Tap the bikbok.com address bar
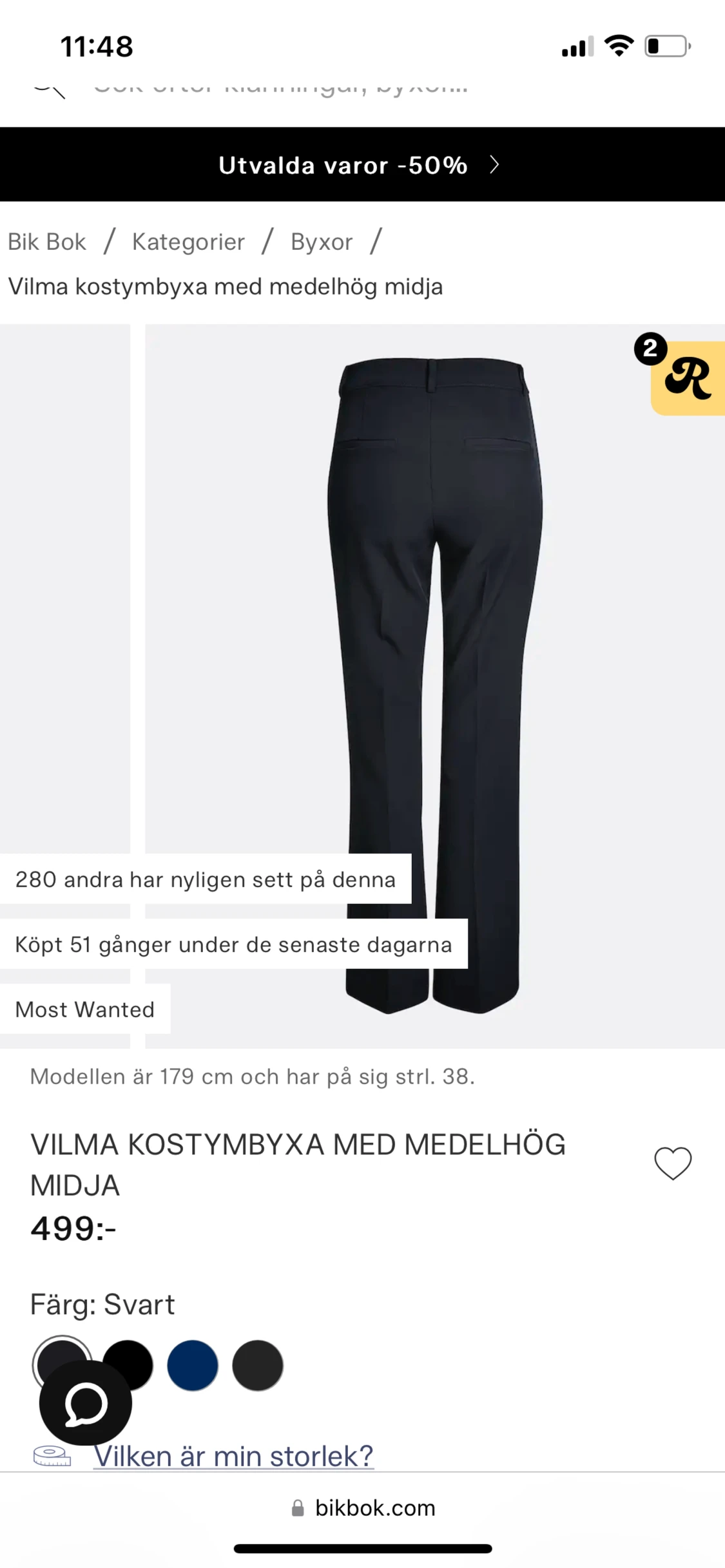The width and height of the screenshot is (725, 1568). 363,1508
